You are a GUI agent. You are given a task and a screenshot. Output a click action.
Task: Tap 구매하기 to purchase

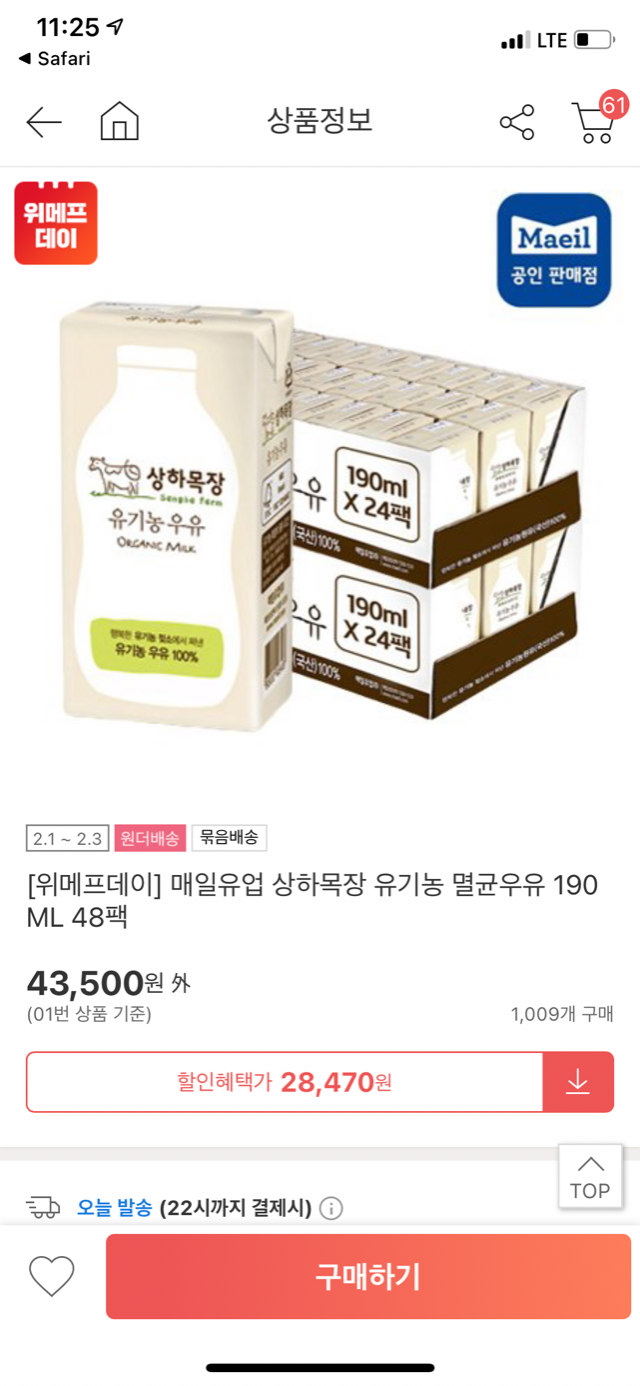point(368,1277)
